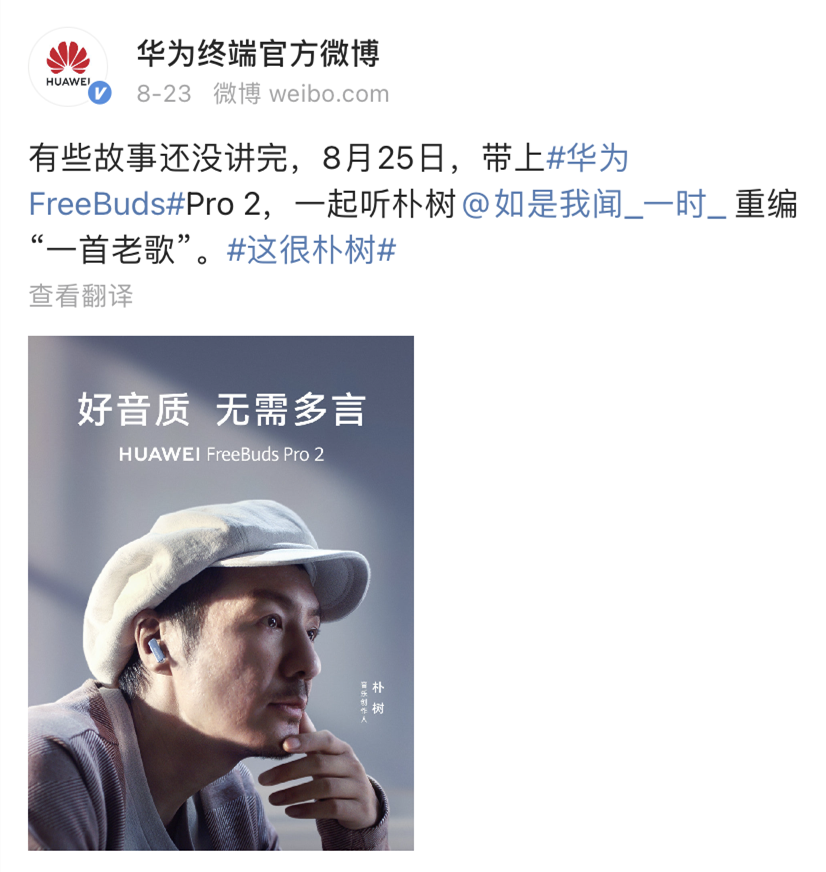Open the #这很朴树# hashtag
Image resolution: width=826 pixels, height=872 pixels.
[312, 250]
